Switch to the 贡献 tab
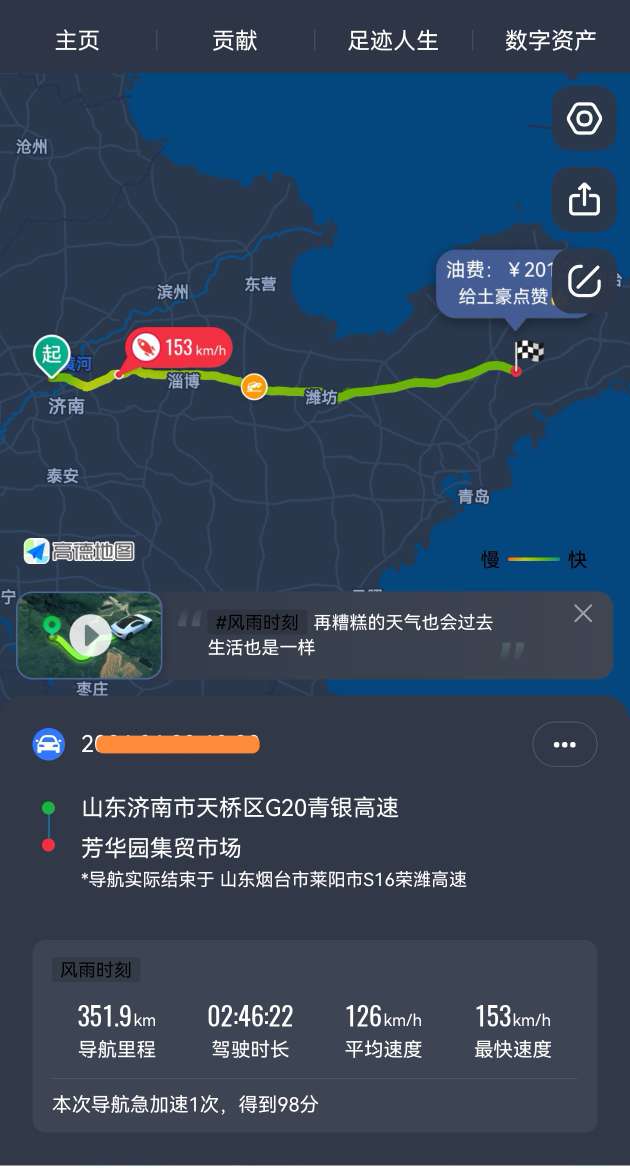630x1170 pixels. tap(235, 40)
